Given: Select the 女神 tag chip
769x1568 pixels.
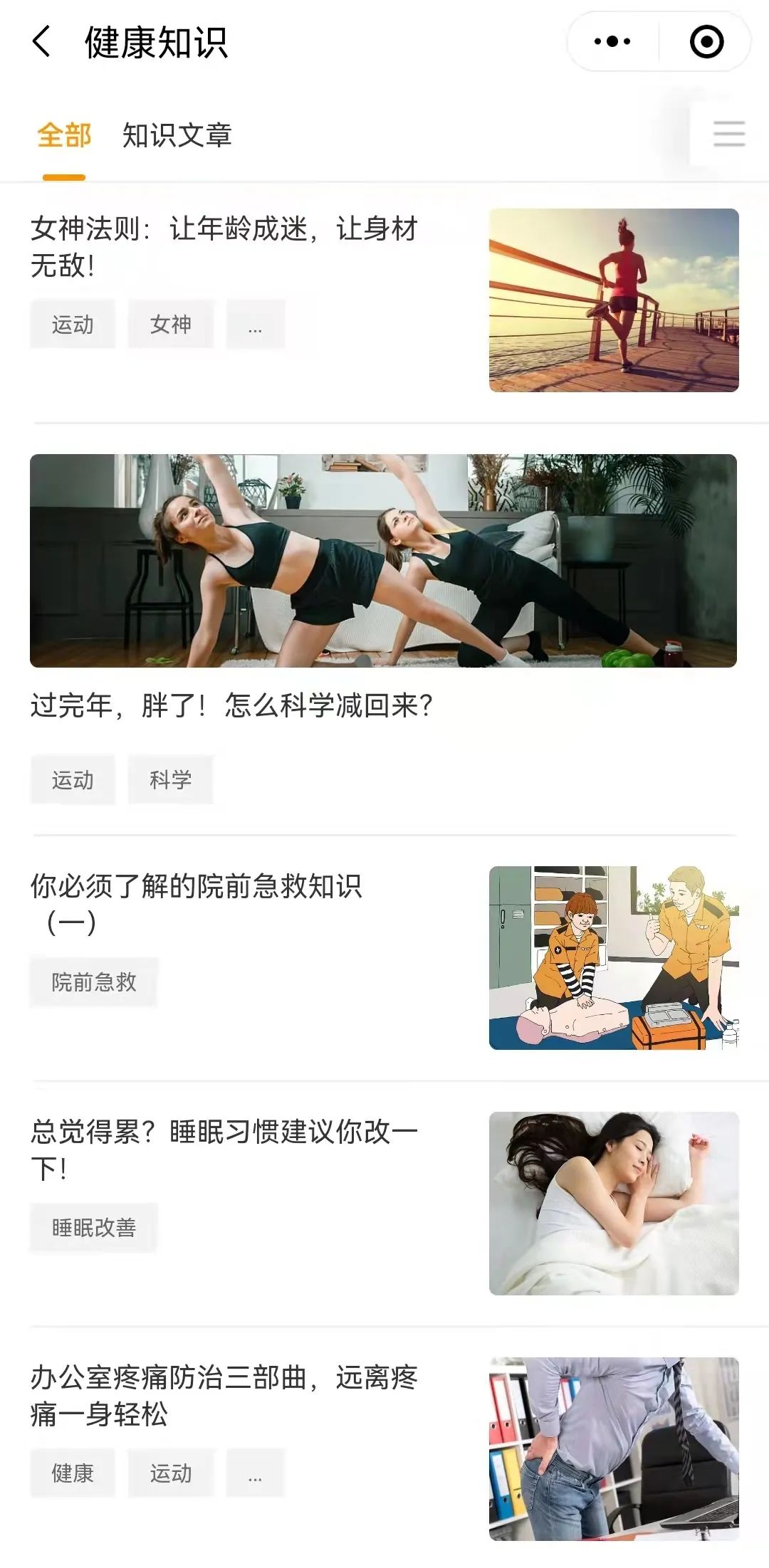Looking at the screenshot, I should pyautogui.click(x=170, y=325).
